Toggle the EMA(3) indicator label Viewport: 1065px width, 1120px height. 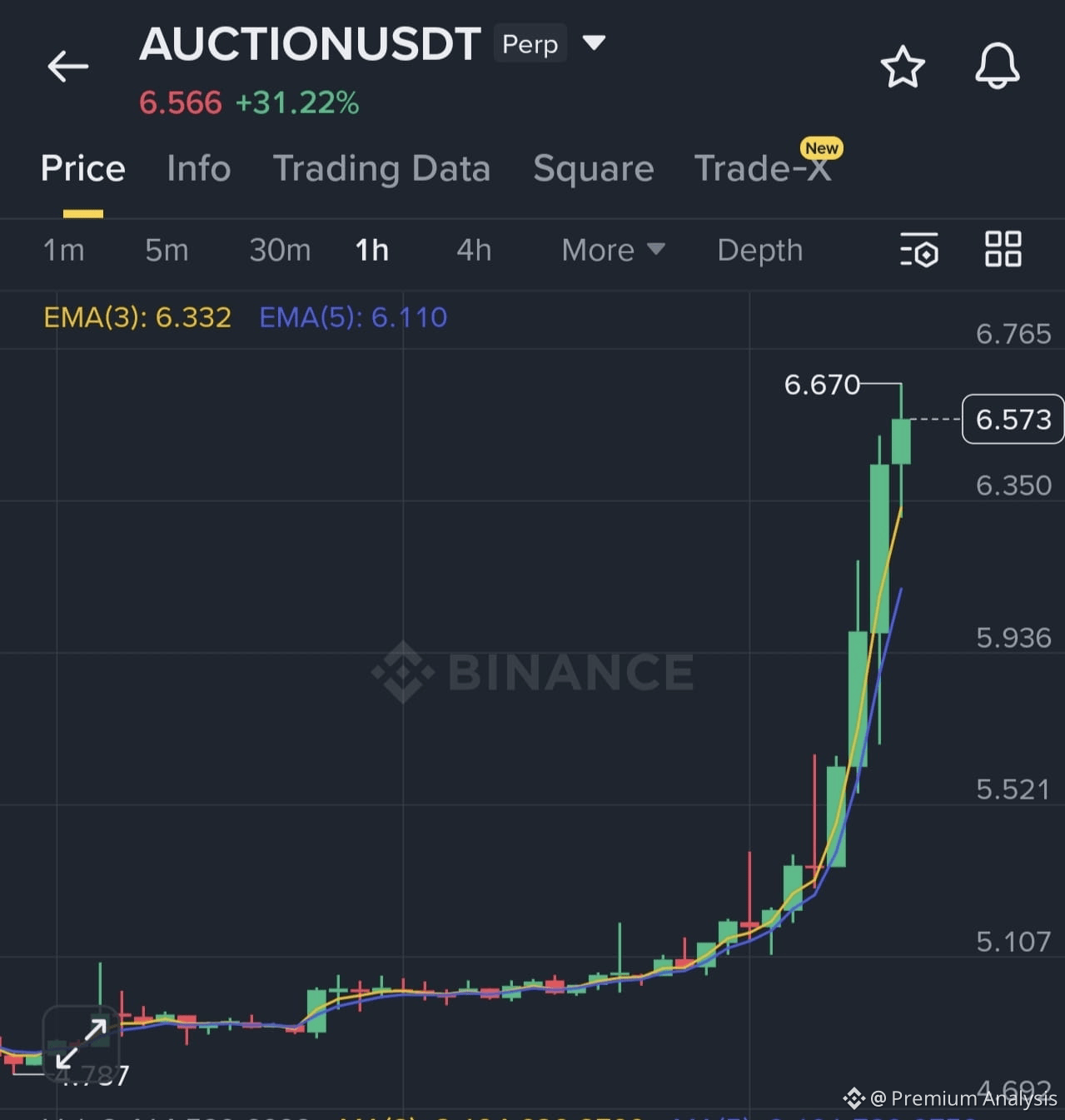137,317
